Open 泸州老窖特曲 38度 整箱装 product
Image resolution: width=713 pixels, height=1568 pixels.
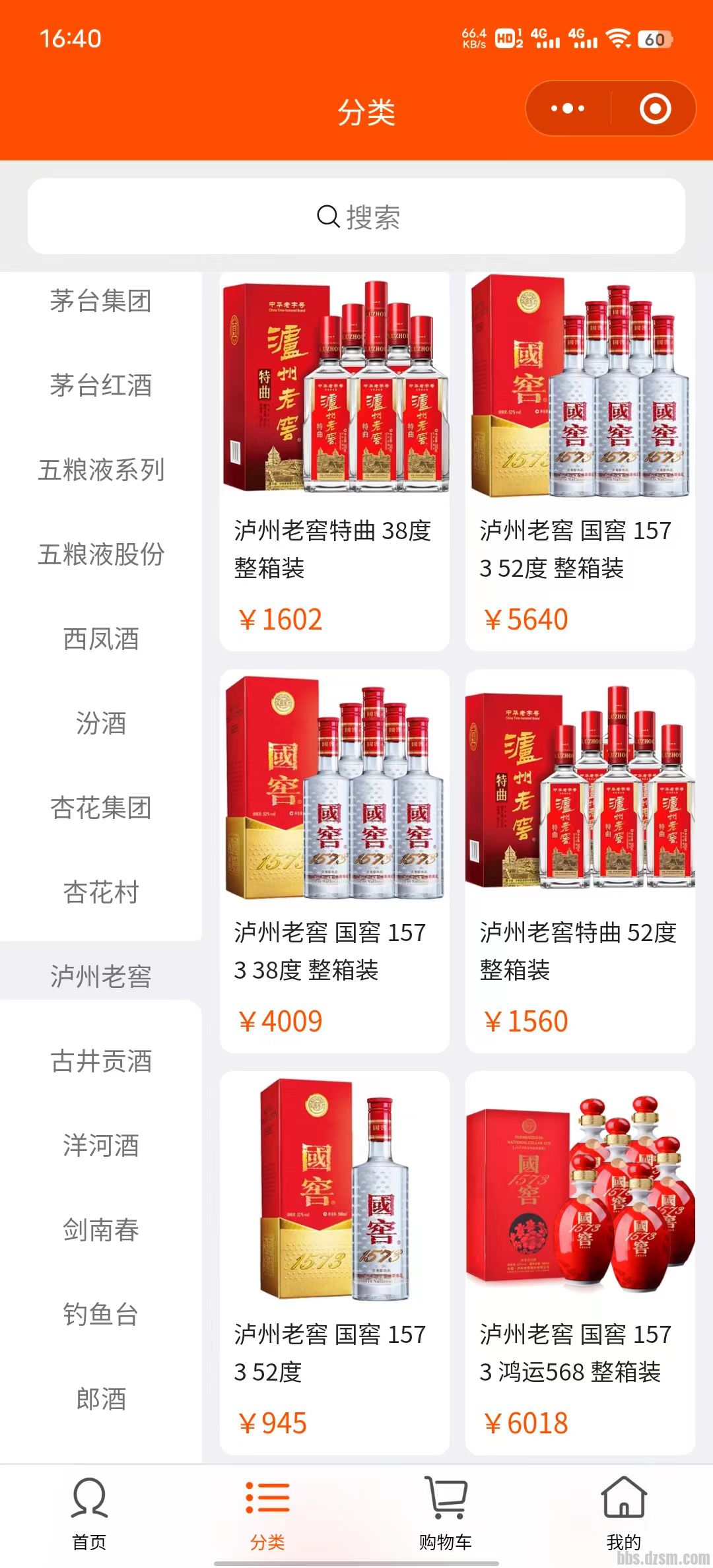tap(334, 462)
